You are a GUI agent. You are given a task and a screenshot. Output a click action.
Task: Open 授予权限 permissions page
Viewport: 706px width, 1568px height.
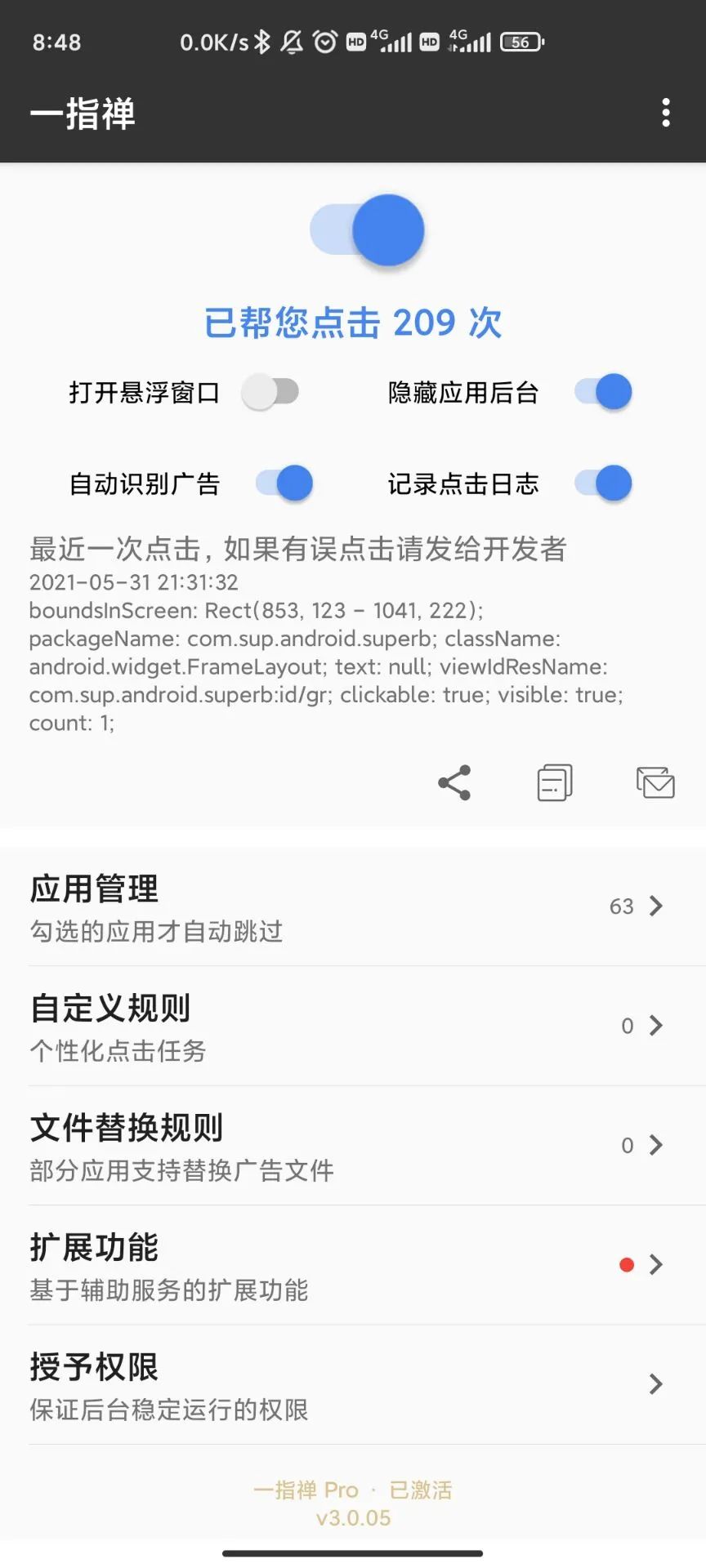(x=353, y=1385)
